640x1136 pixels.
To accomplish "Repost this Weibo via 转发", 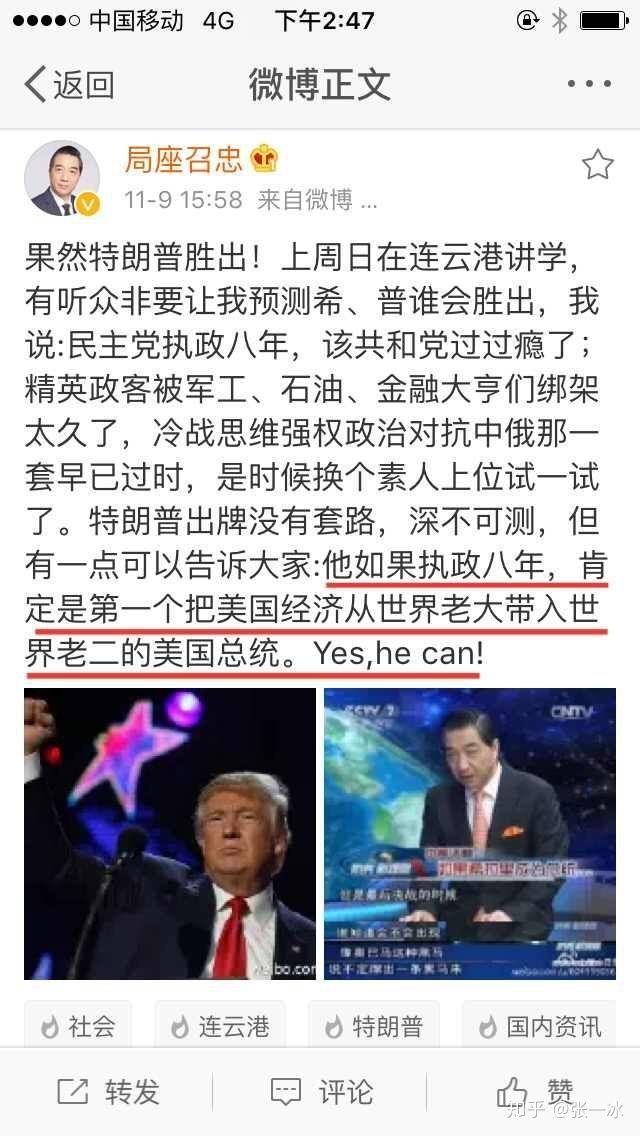I will tap(108, 1092).
